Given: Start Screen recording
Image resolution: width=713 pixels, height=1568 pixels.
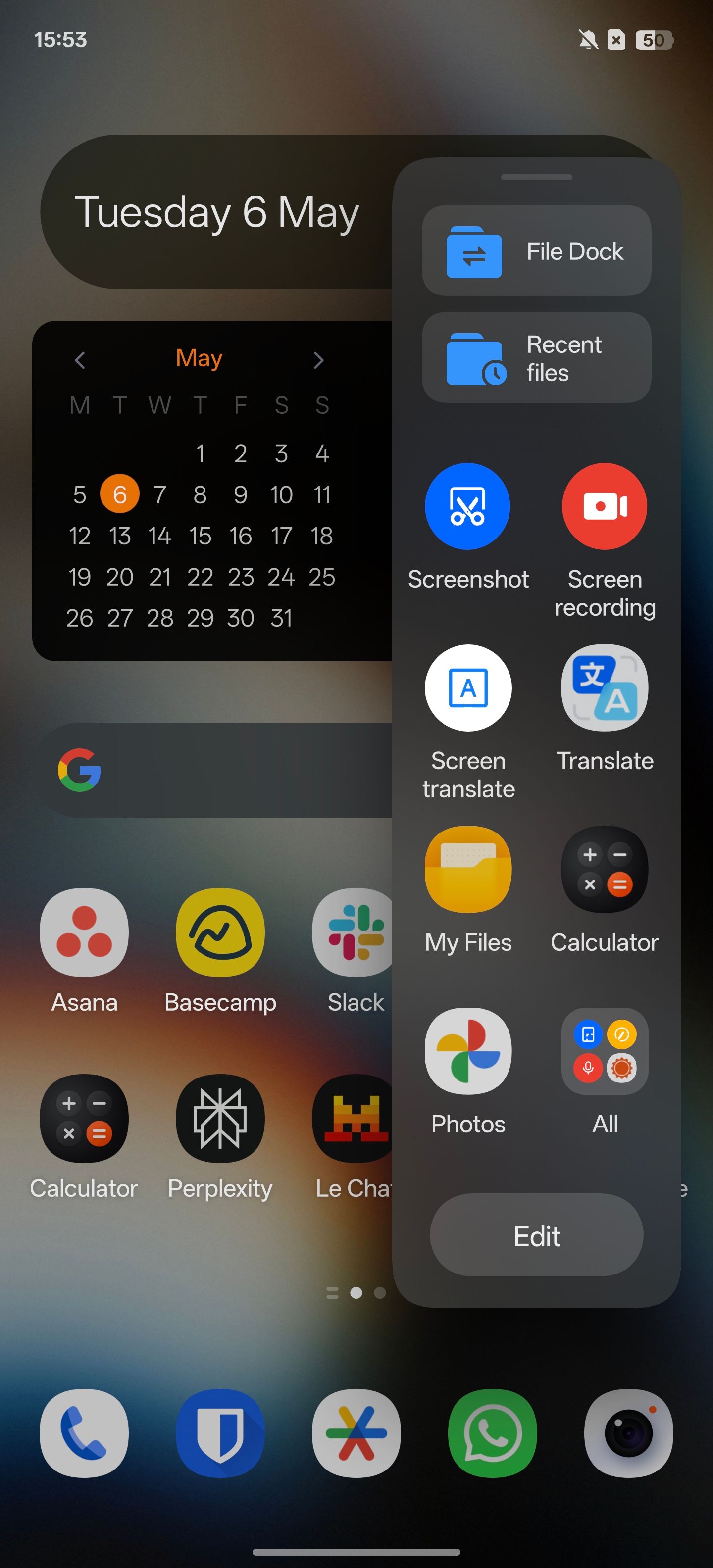Looking at the screenshot, I should 604,506.
